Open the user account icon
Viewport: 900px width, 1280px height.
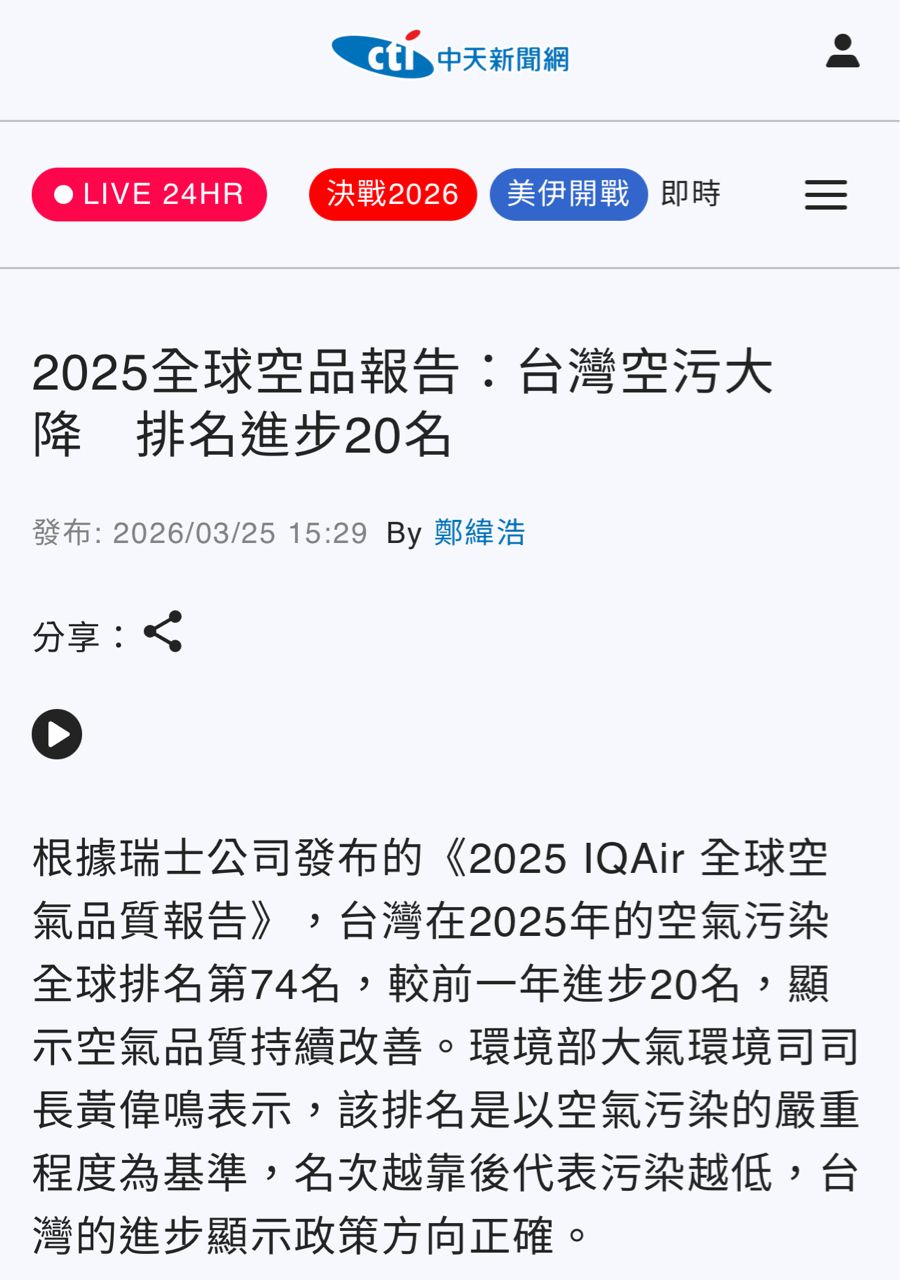[842, 52]
